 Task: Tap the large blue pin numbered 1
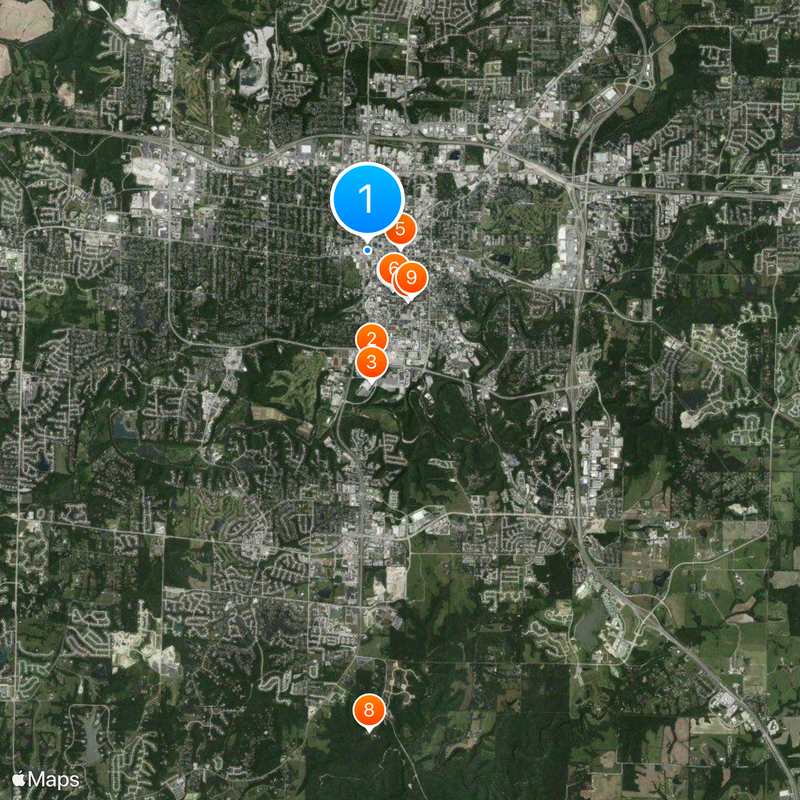click(x=366, y=199)
